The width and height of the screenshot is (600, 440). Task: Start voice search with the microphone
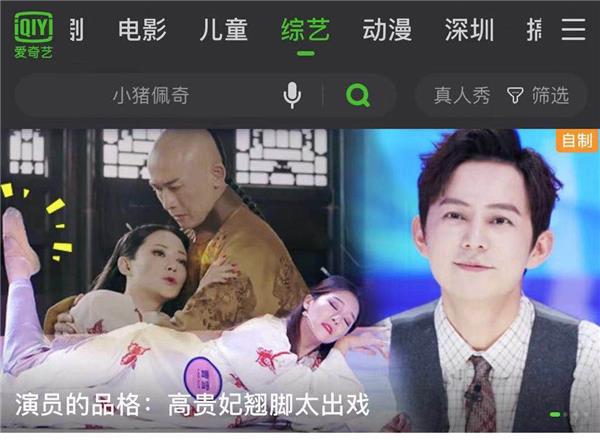(292, 96)
